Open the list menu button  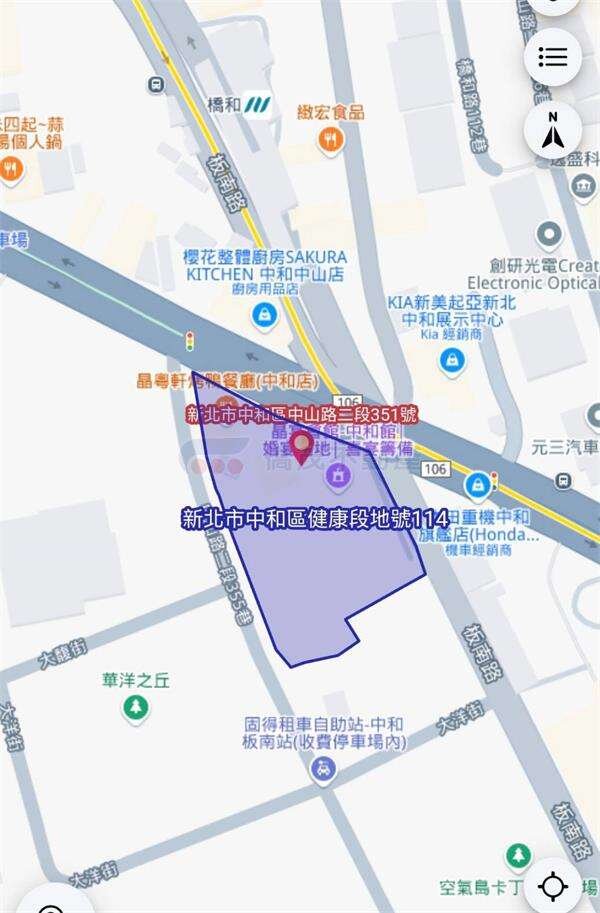[553, 56]
